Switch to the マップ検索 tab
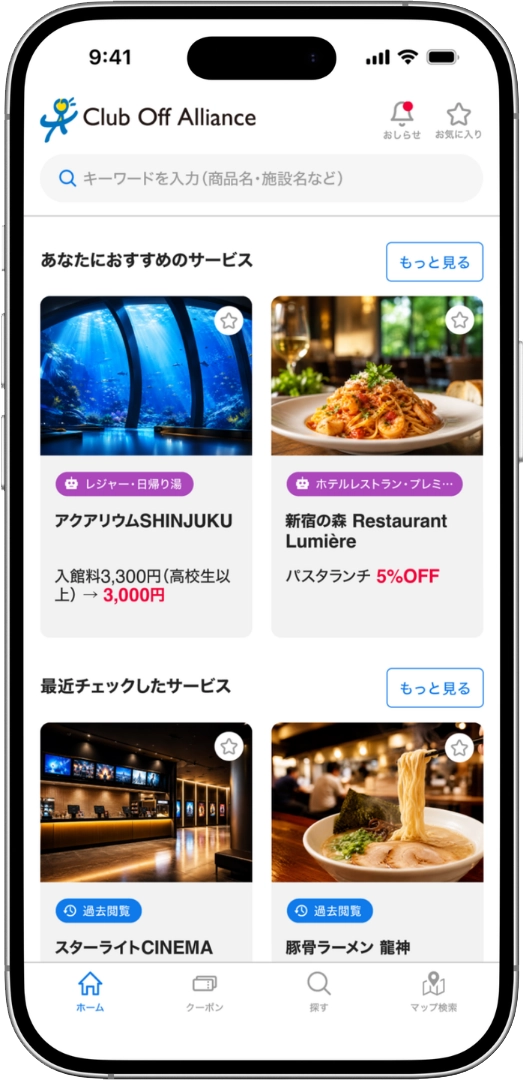Viewport: 523px width, 1080px height. pos(433,992)
